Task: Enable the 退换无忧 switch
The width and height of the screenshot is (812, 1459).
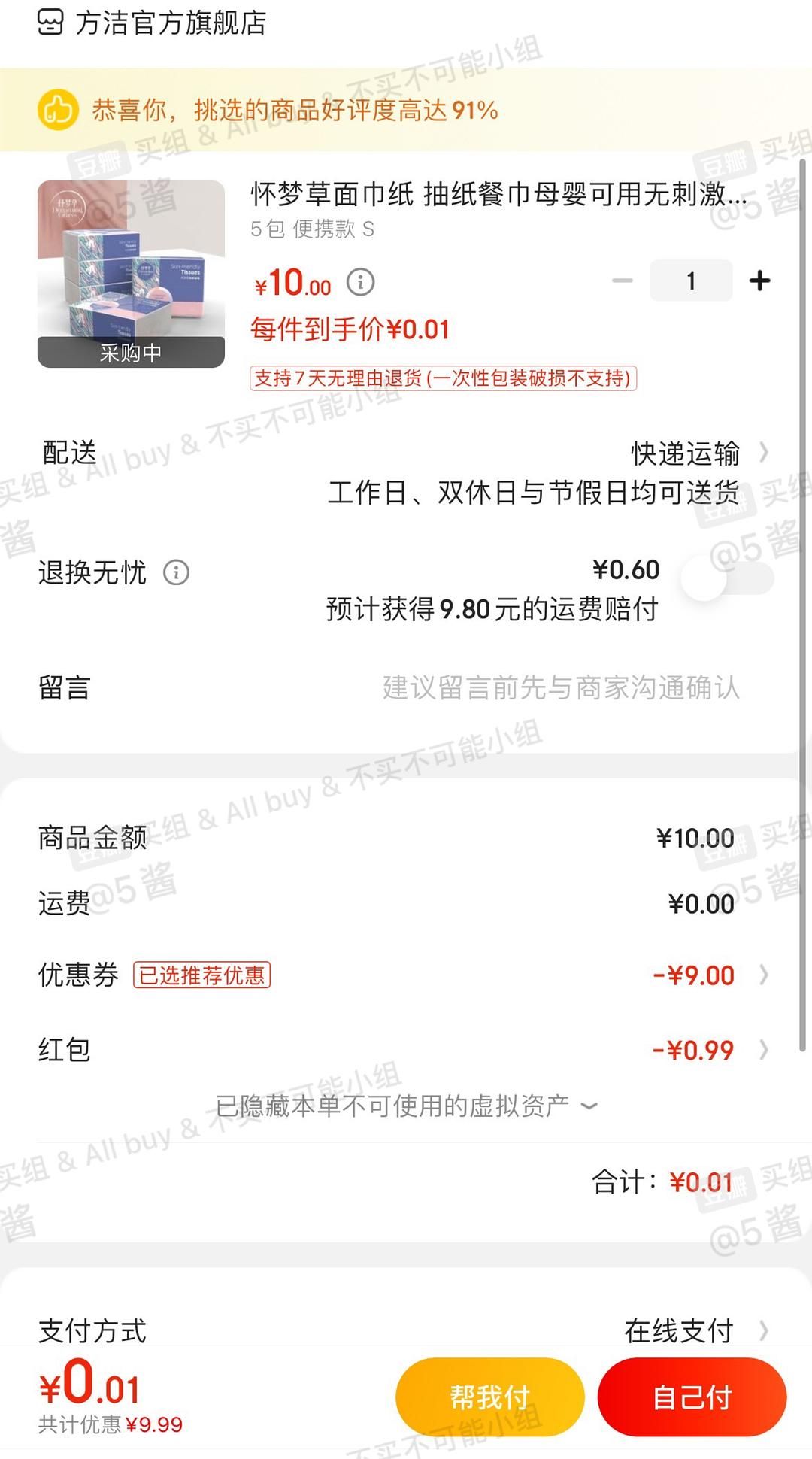Action: (x=727, y=578)
